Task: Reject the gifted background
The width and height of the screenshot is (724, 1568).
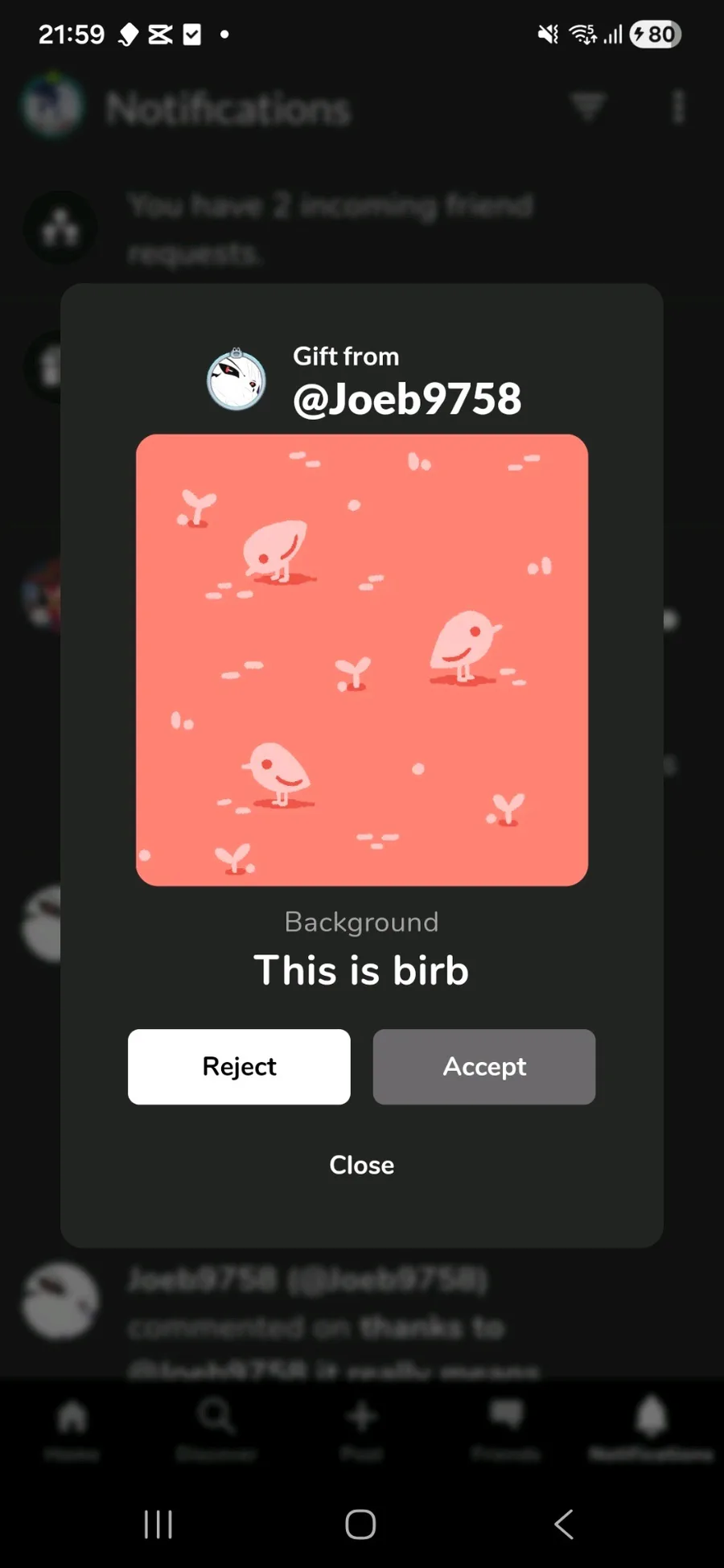Action: (239, 1066)
